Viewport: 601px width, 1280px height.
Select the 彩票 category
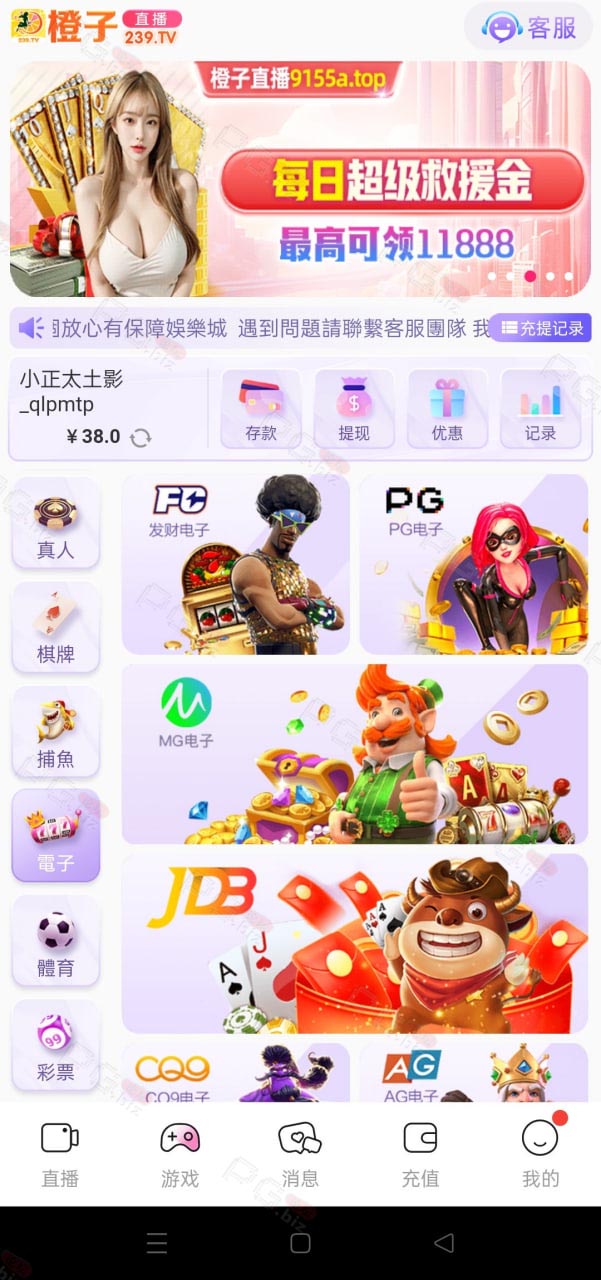[56, 1045]
